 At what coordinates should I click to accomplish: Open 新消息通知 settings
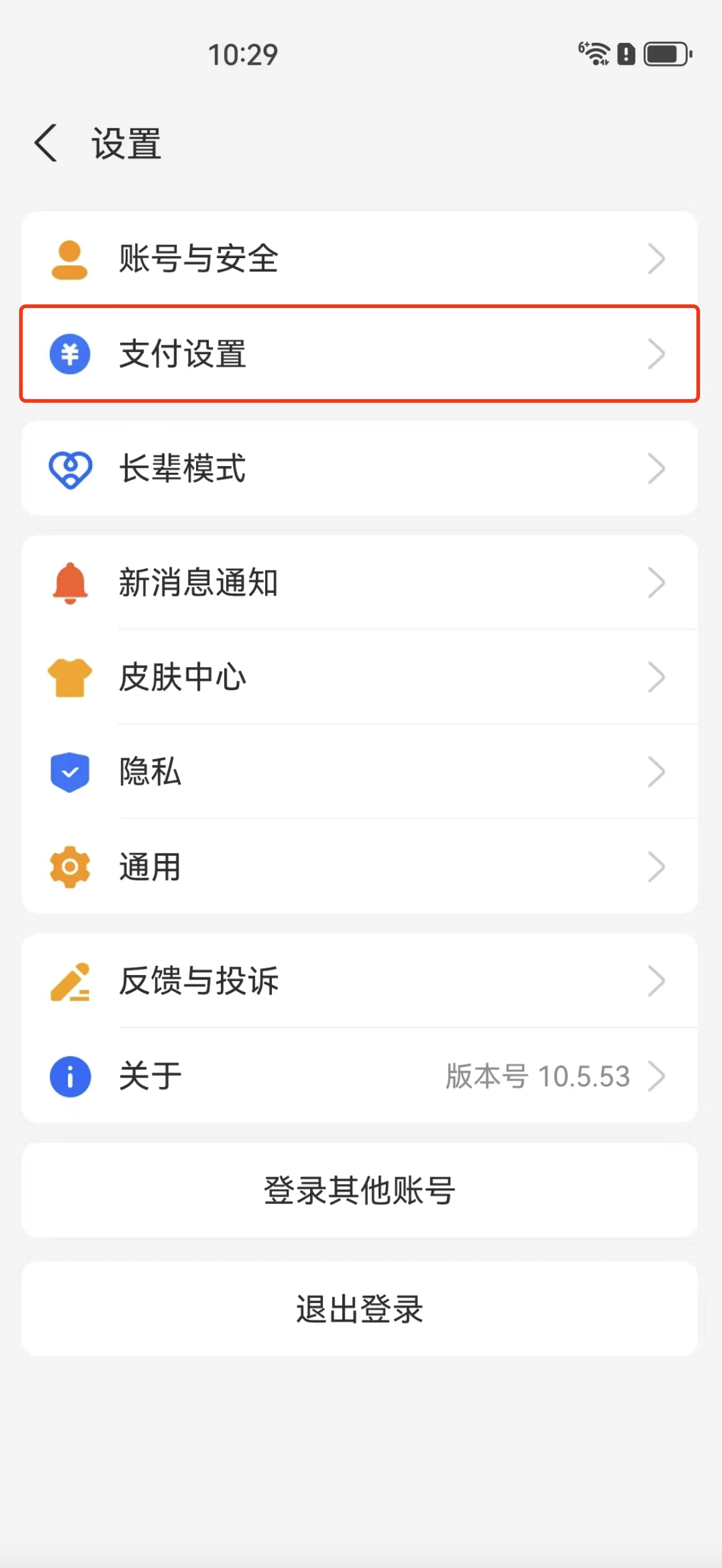tap(359, 582)
